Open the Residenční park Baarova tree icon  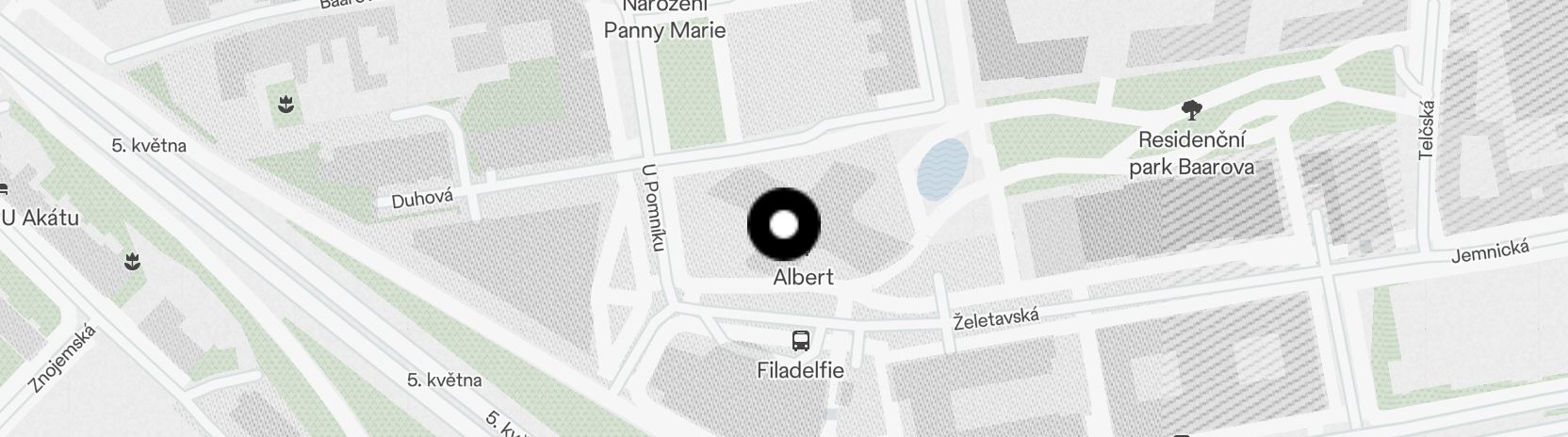[x=1192, y=111]
